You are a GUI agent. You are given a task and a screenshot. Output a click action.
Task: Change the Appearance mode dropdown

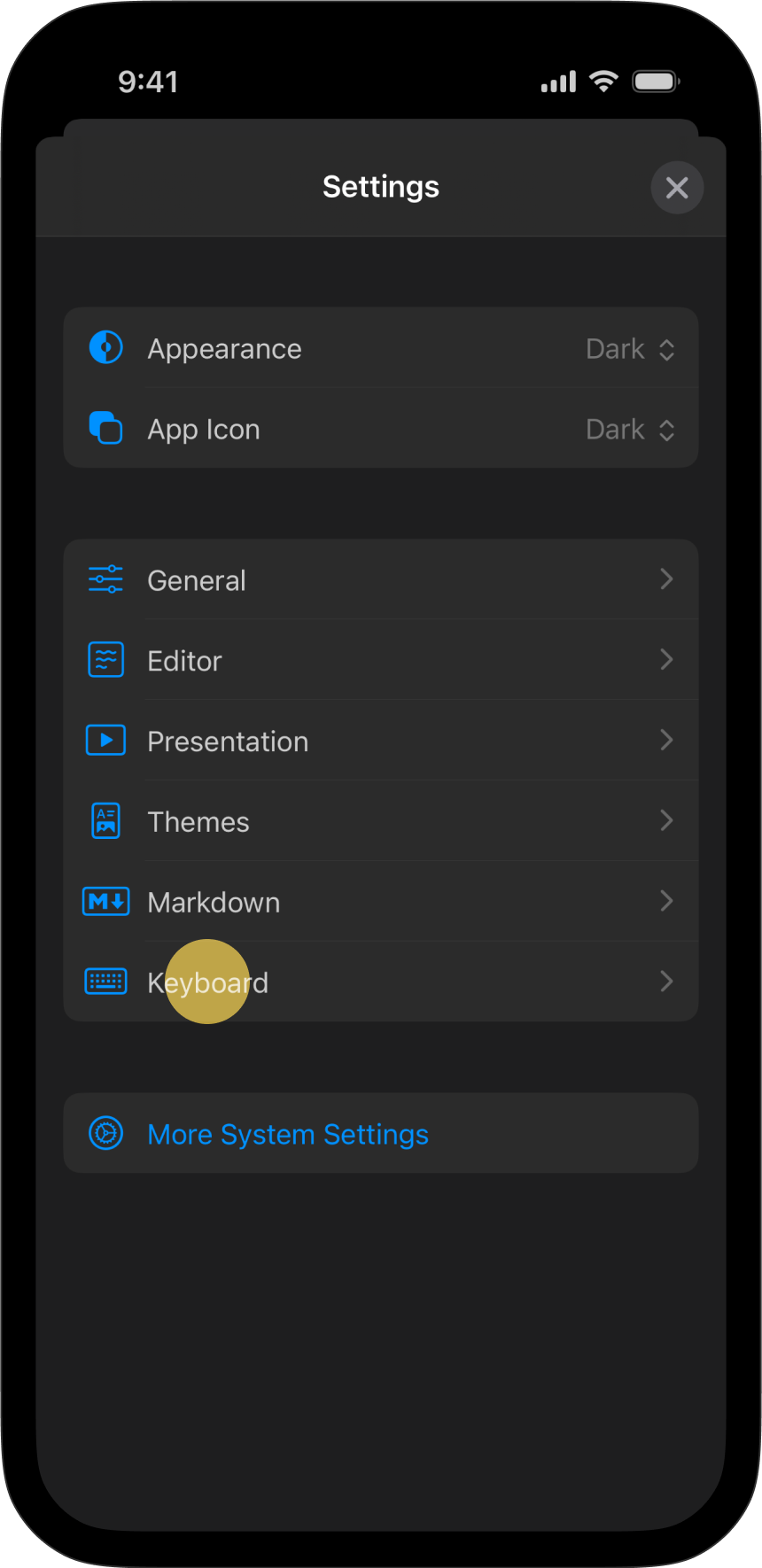(630, 349)
